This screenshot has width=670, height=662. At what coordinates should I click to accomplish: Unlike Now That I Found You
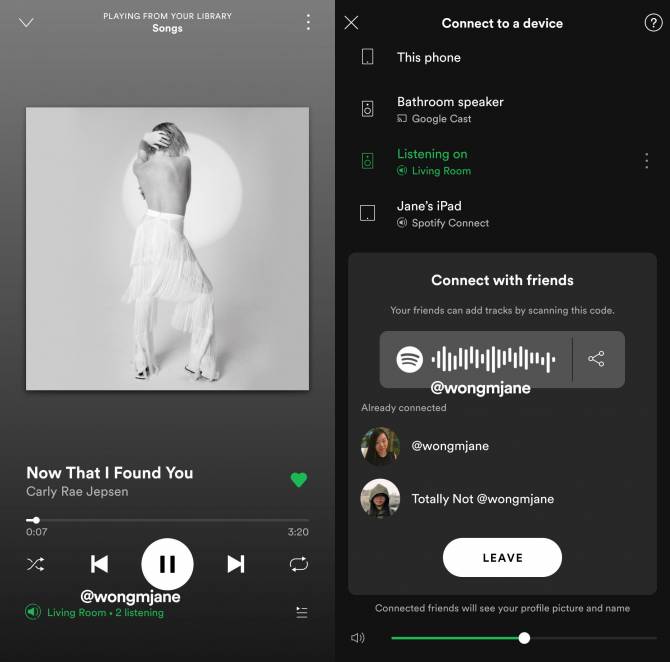(x=298, y=480)
